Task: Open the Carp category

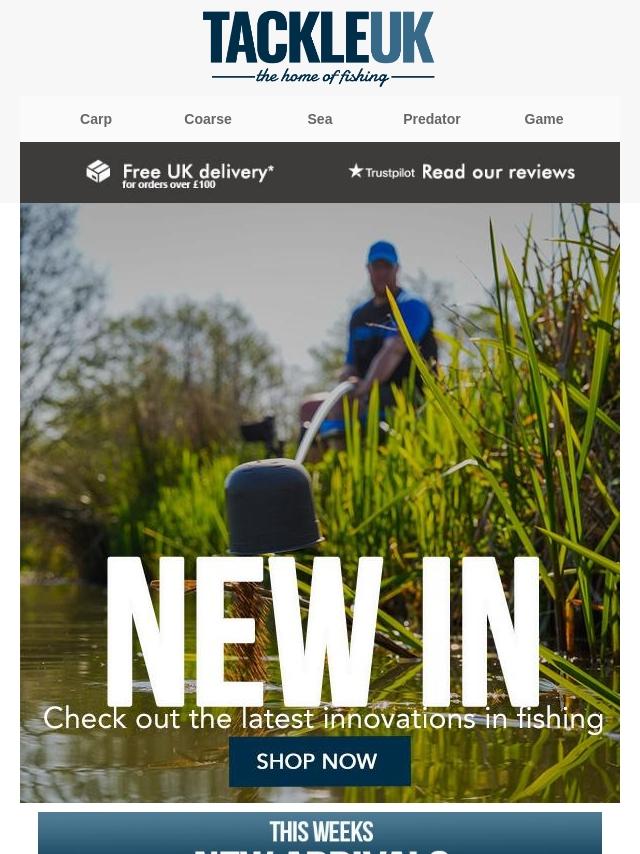Action: click(x=96, y=119)
